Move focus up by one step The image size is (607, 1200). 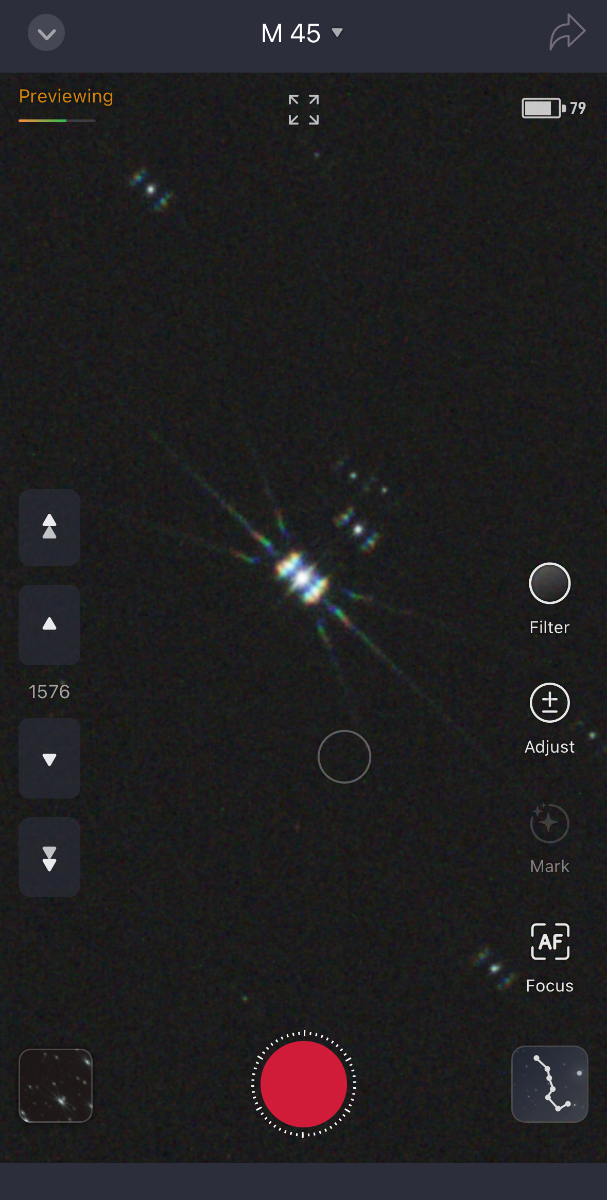point(49,625)
